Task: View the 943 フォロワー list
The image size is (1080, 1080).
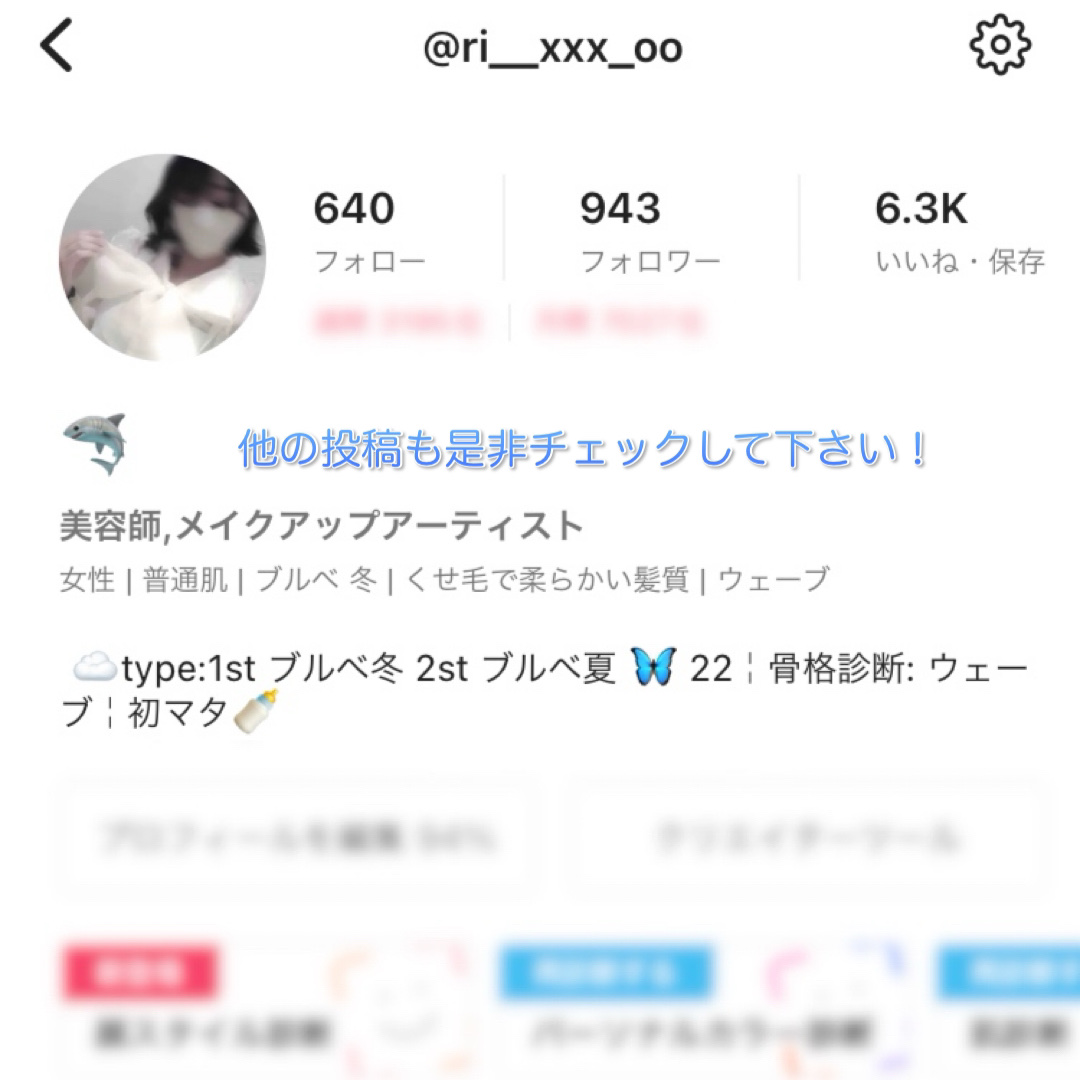Action: [650, 232]
